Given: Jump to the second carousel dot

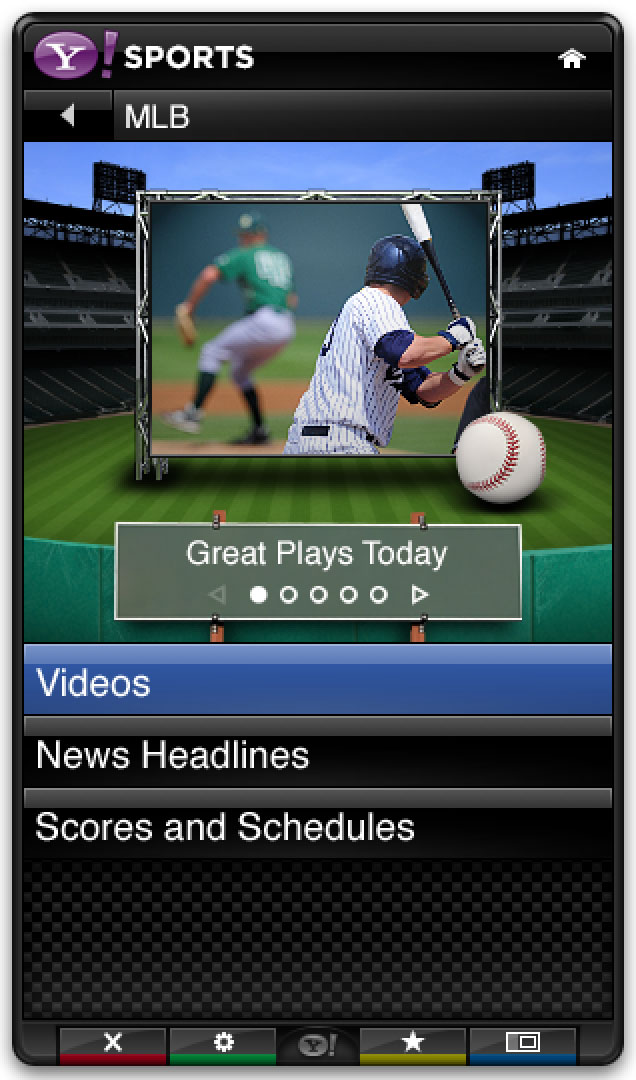Looking at the screenshot, I should 288,595.
